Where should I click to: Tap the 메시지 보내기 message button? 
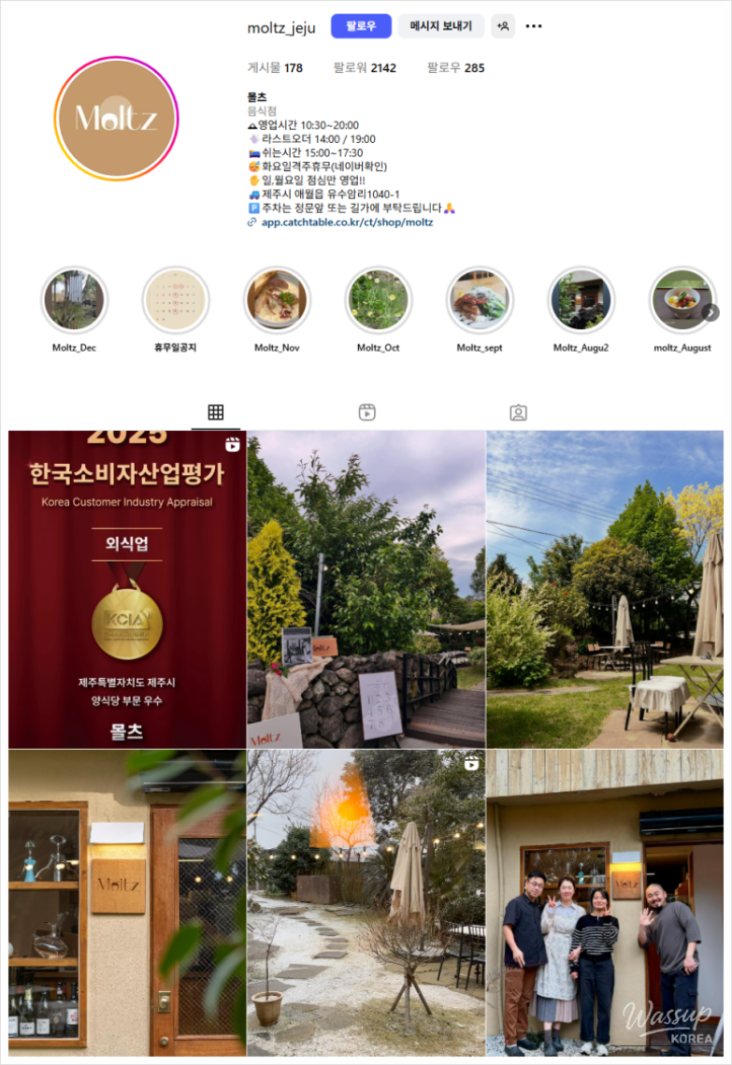pyautogui.click(x=441, y=26)
